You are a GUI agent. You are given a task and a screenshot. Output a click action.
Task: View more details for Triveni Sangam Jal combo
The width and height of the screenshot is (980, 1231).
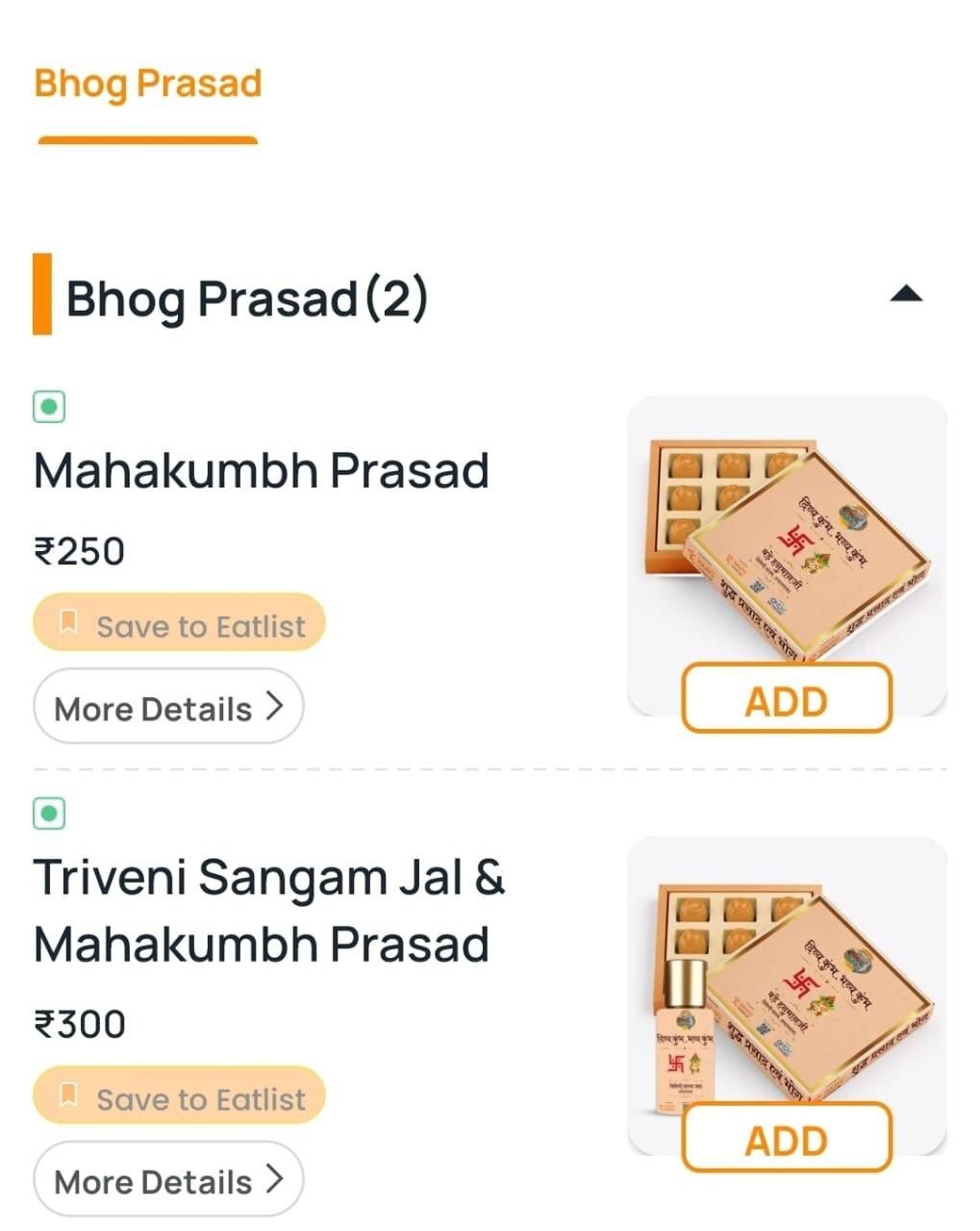(x=168, y=1181)
